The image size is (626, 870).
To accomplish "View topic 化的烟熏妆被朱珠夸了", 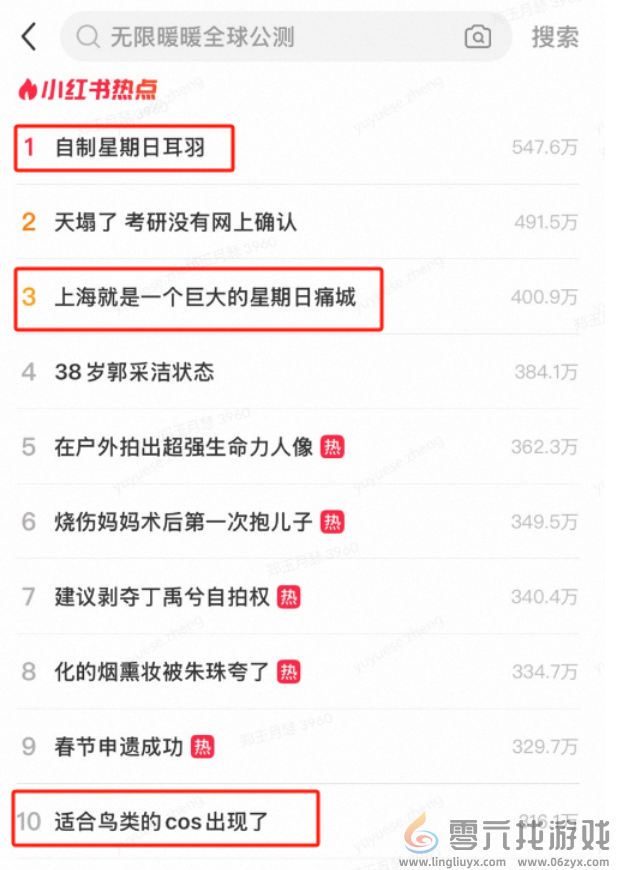I will pyautogui.click(x=162, y=672).
